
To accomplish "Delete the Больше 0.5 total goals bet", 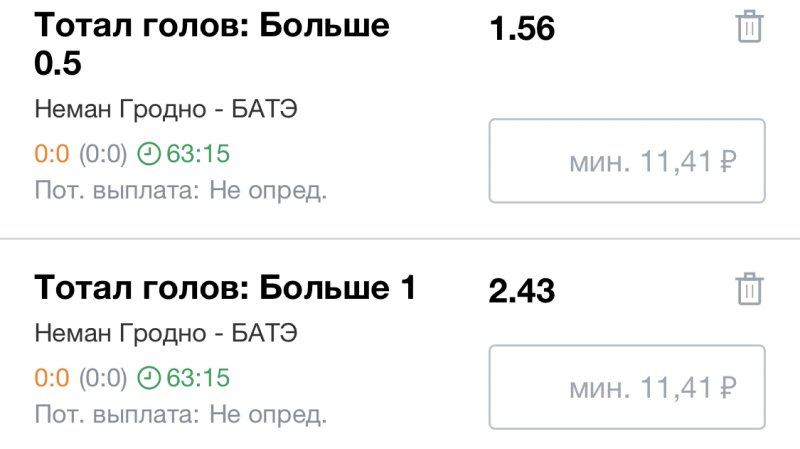I will pos(749,27).
